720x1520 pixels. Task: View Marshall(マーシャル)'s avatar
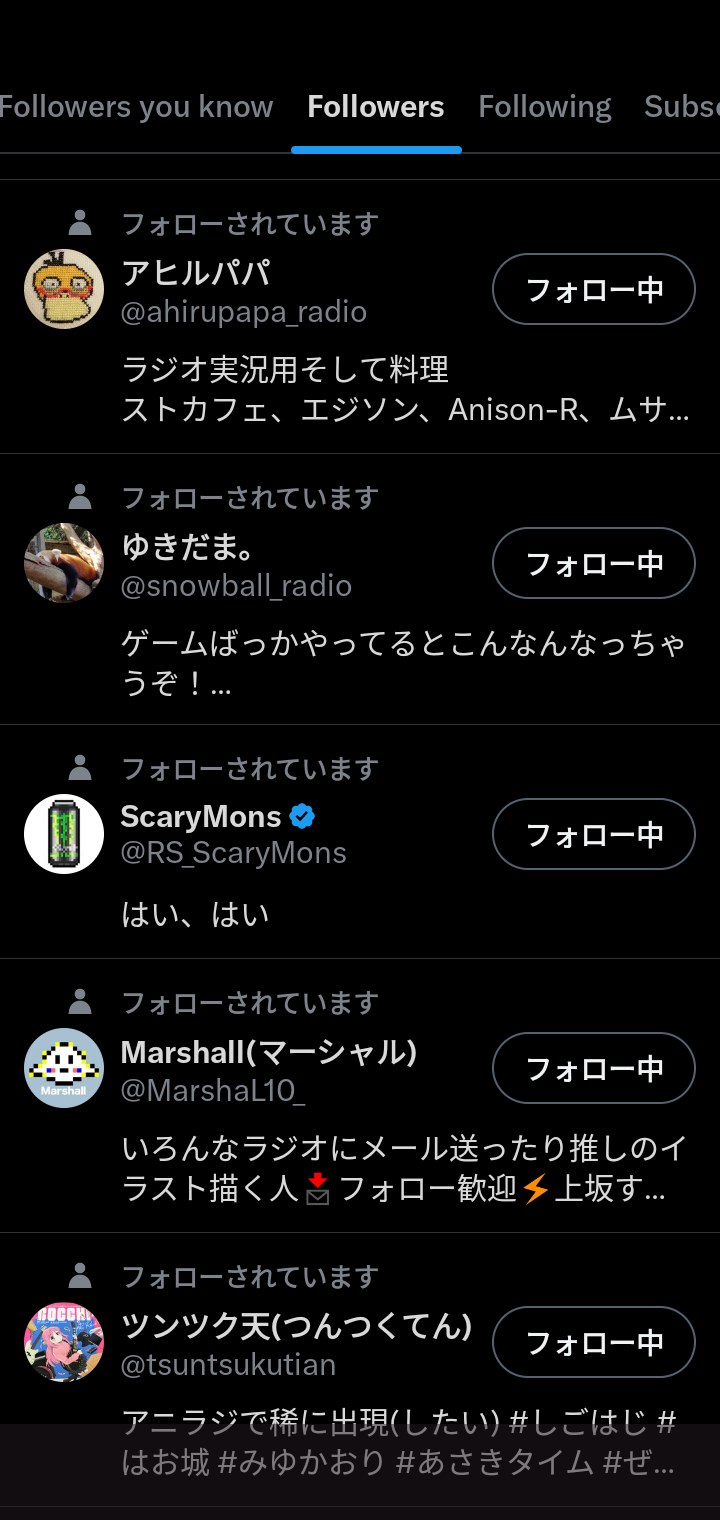pyautogui.click(x=64, y=1068)
